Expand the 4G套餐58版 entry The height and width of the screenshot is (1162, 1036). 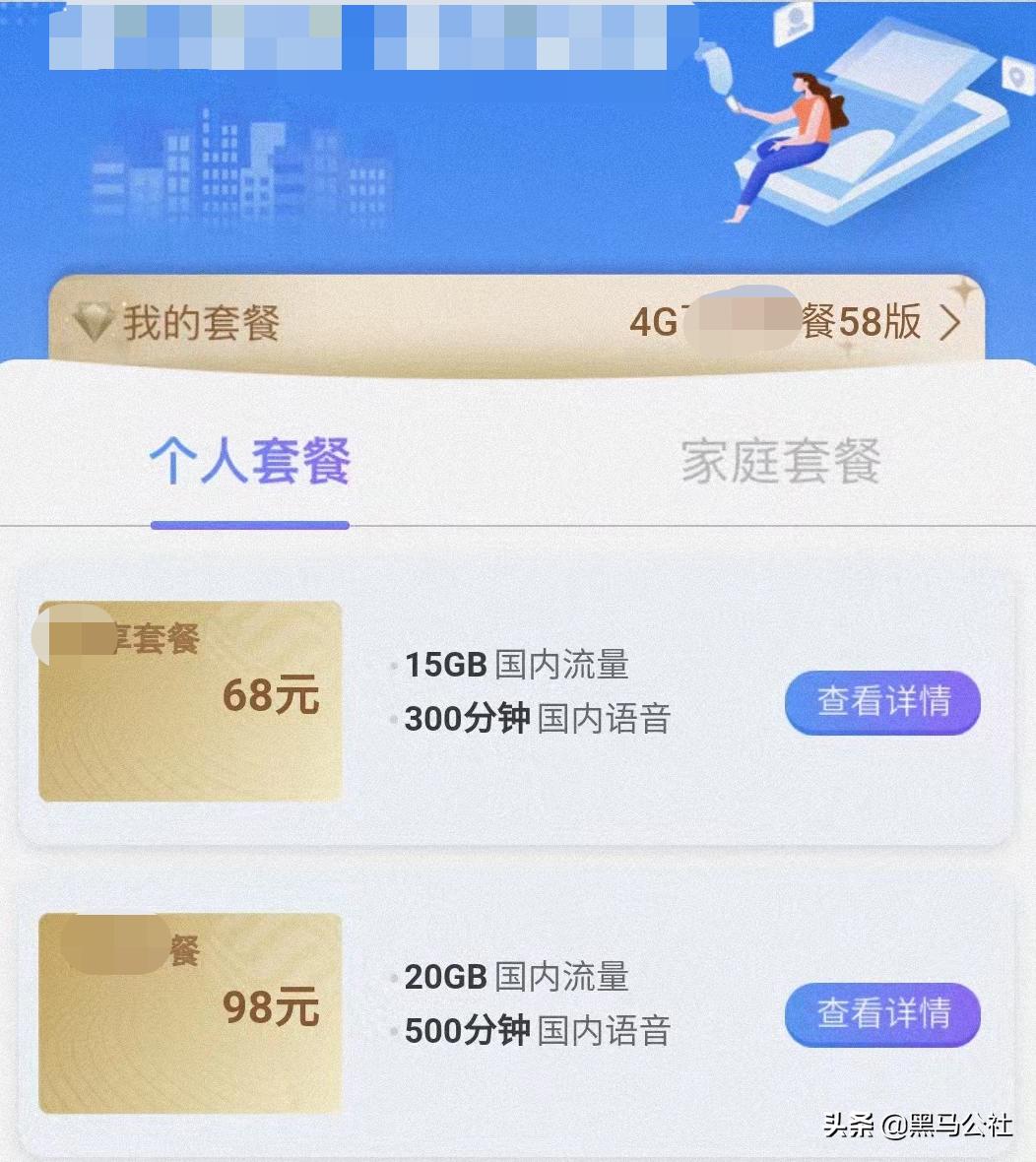778,320
